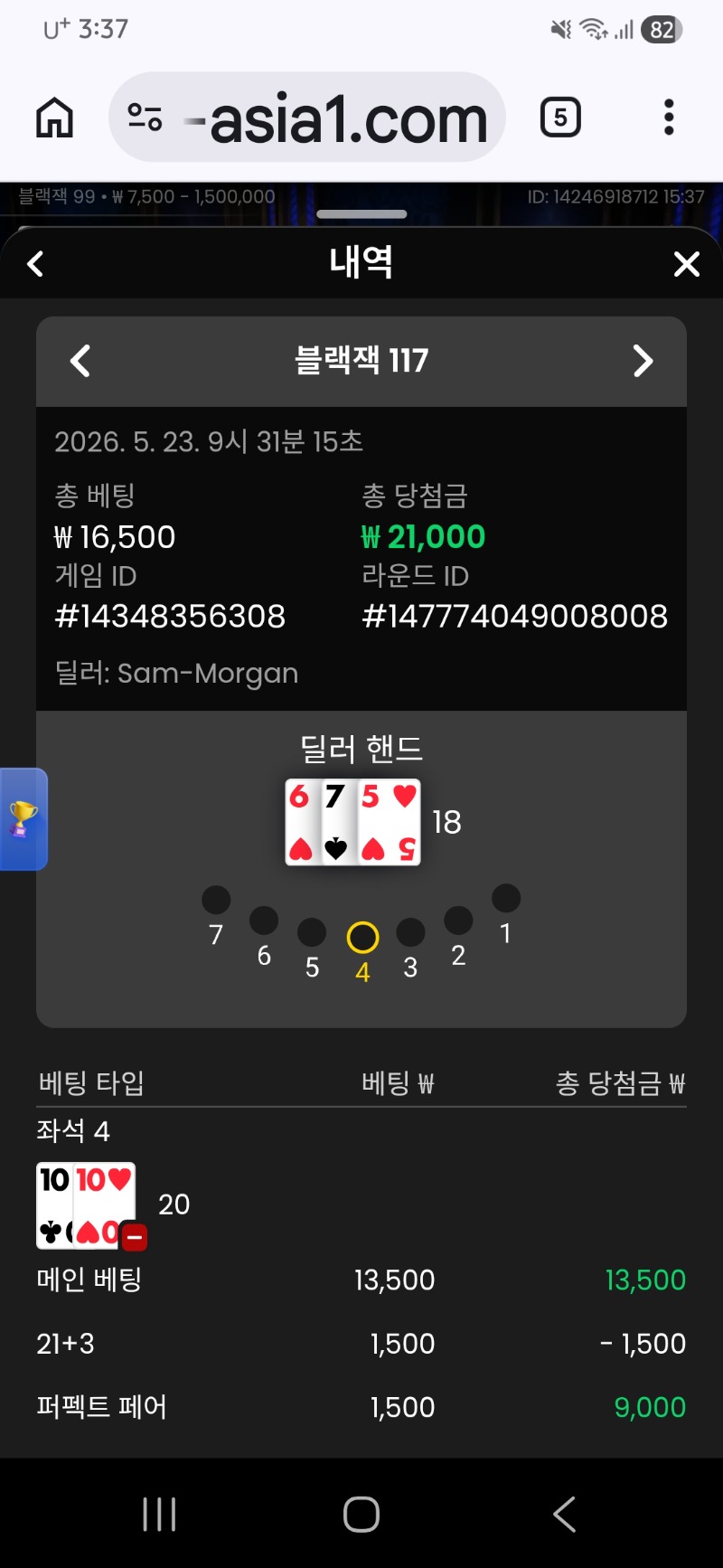
Task: Open recent apps from navigation bar
Action: pos(160,1514)
